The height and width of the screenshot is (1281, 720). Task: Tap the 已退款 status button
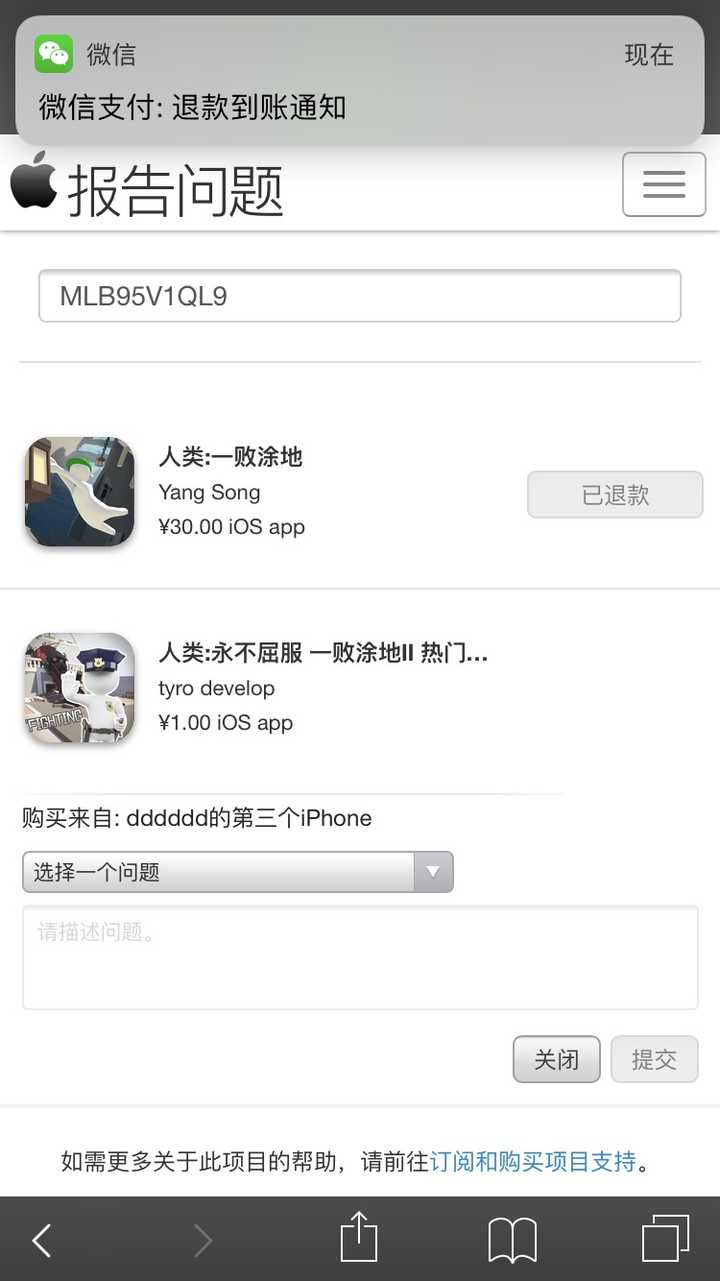point(614,494)
